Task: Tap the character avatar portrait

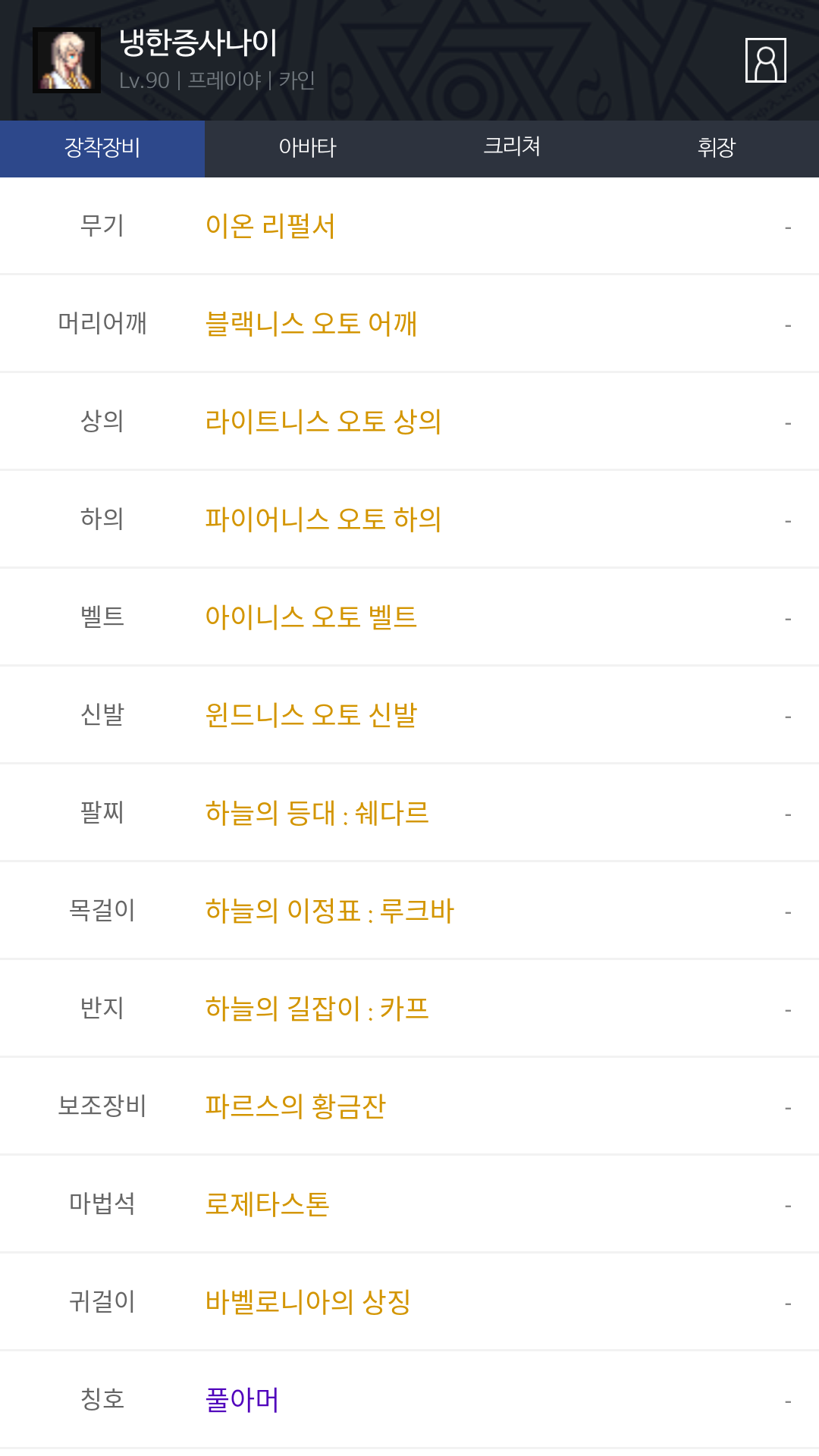Action: coord(67,61)
